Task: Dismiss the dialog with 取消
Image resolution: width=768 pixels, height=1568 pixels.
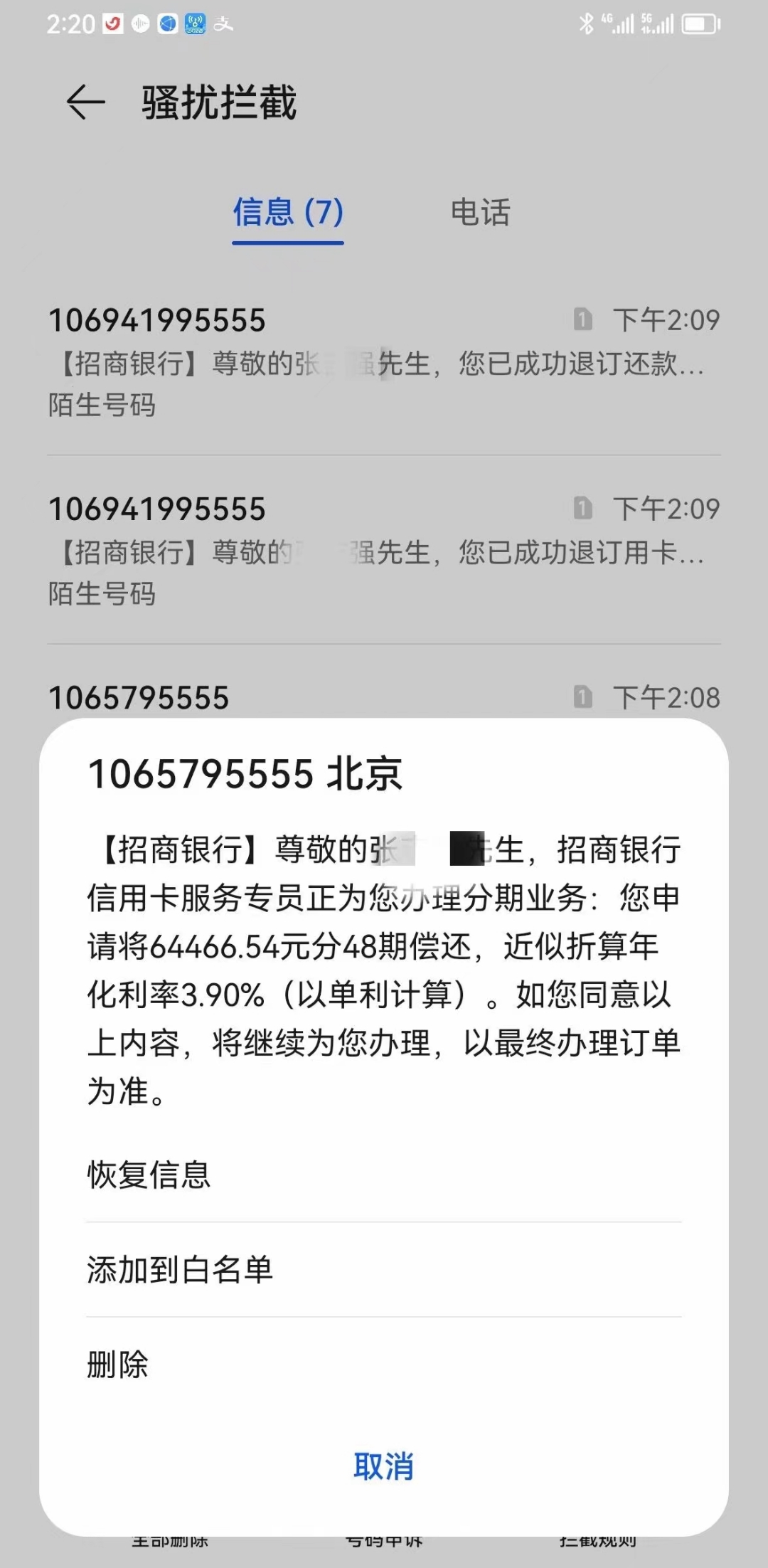Action: [383, 1466]
